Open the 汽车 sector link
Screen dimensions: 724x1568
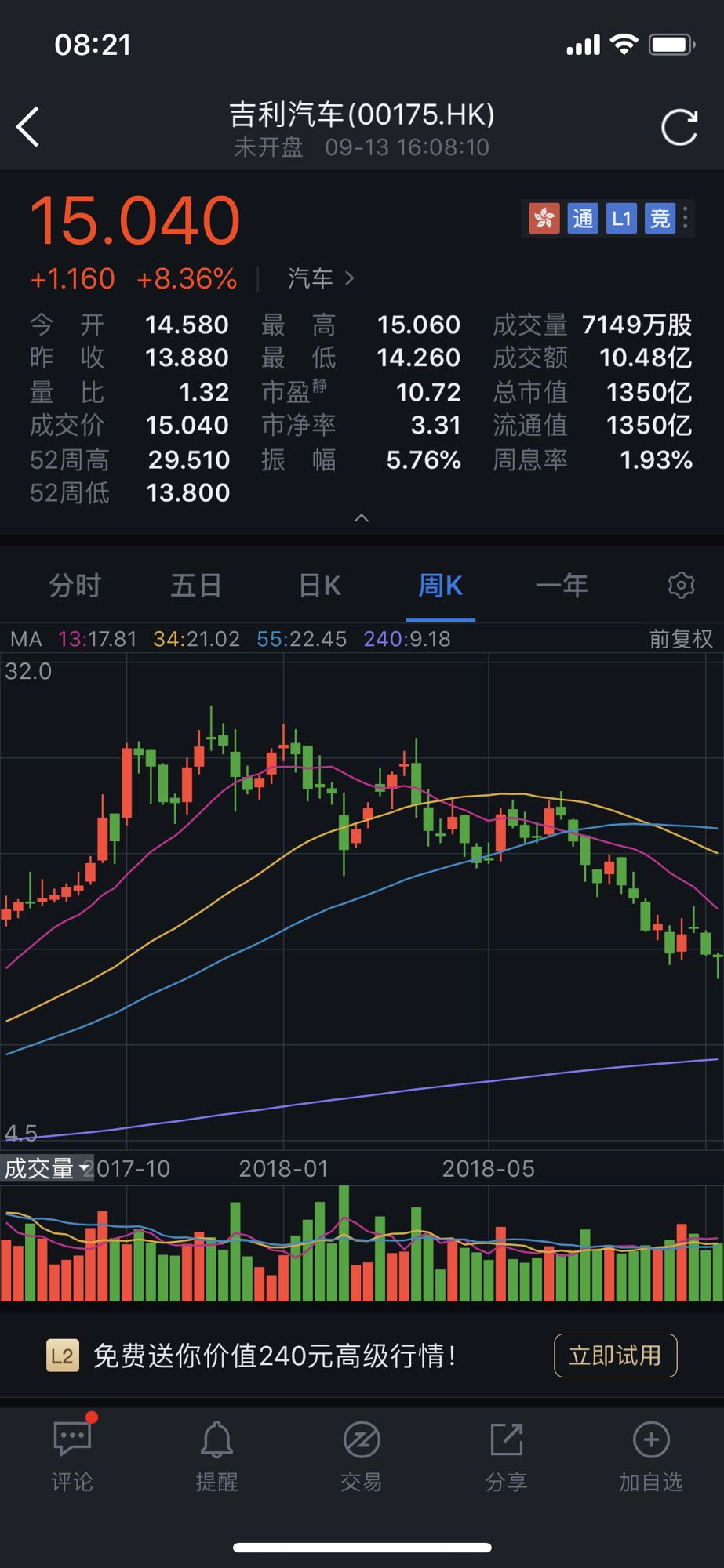coord(321,278)
